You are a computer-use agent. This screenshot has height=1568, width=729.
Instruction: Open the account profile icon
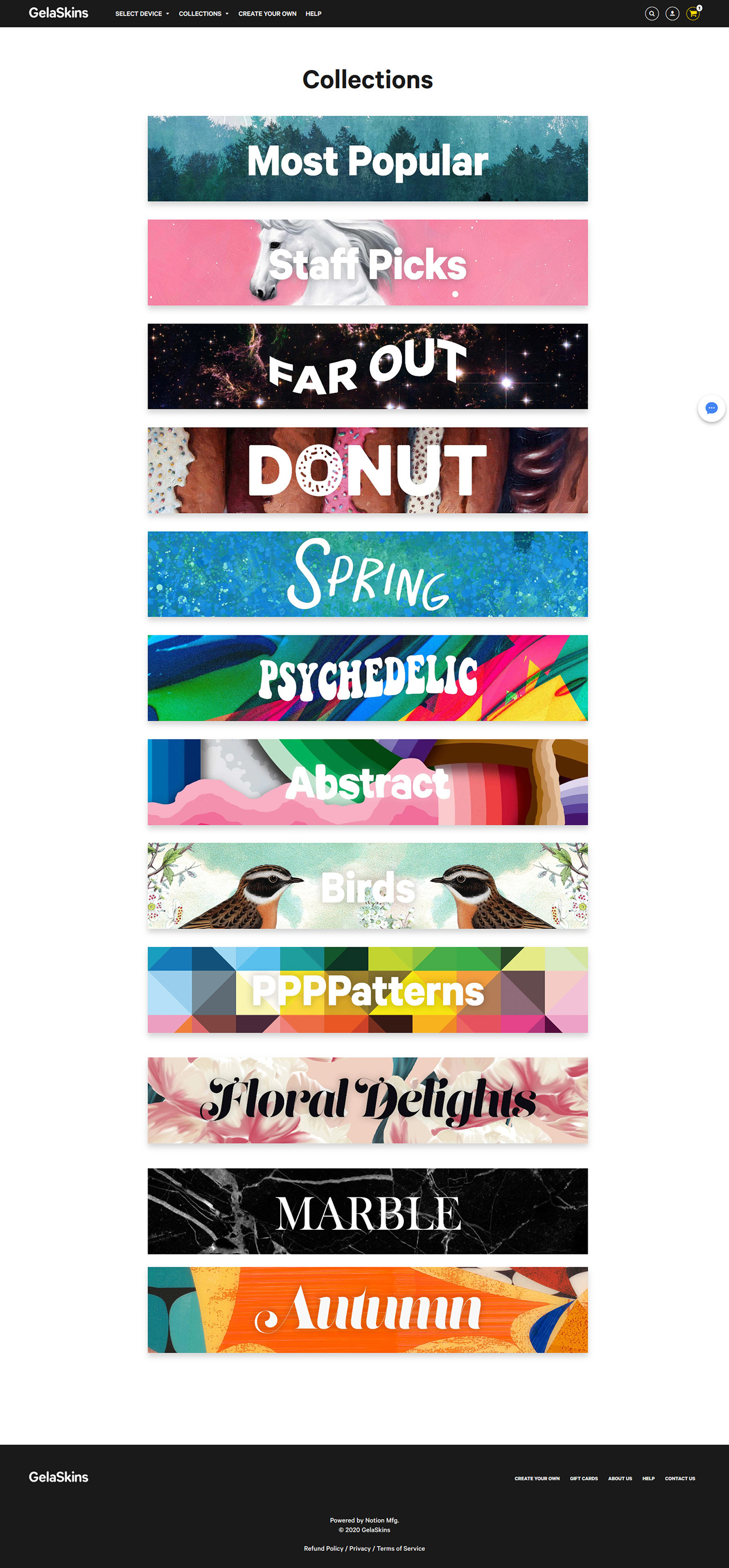click(671, 14)
